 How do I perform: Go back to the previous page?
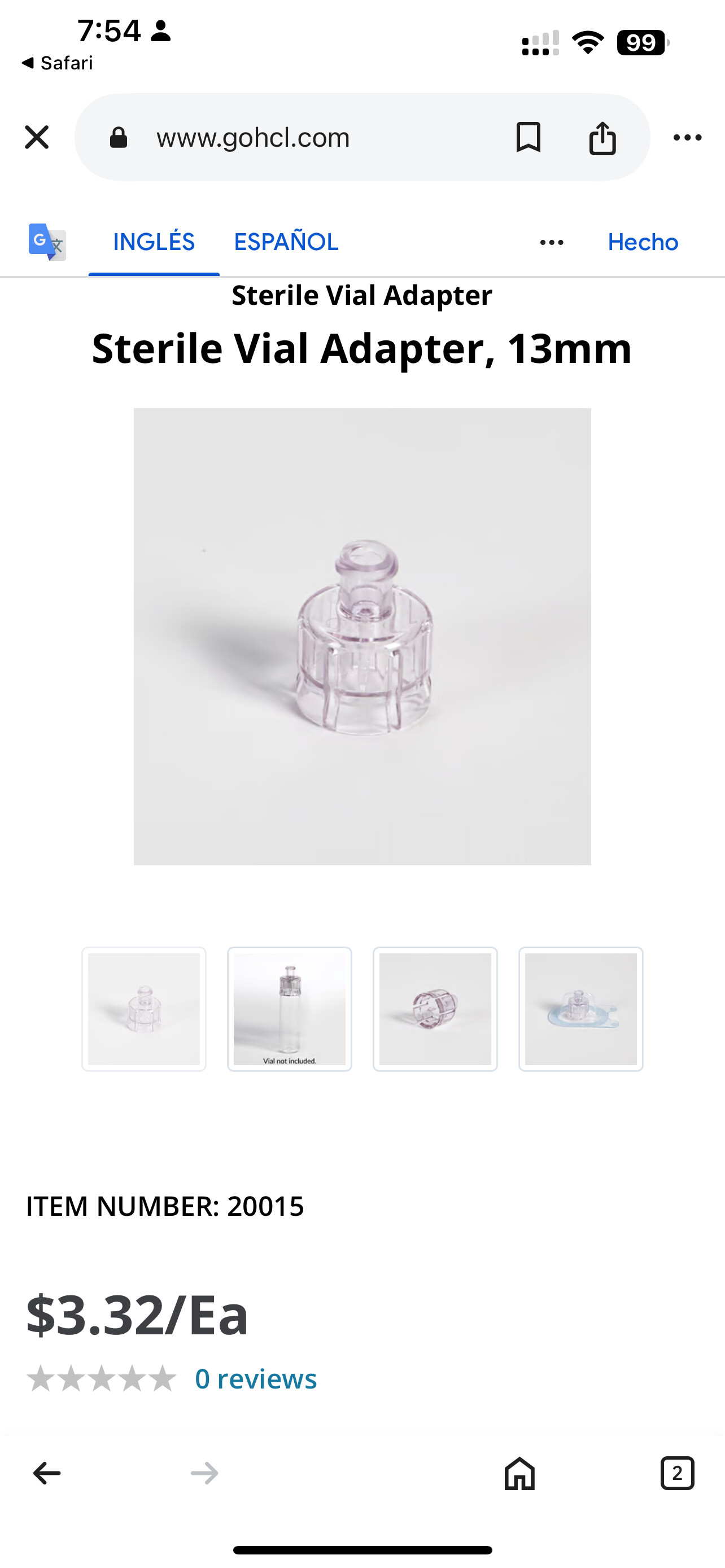[47, 1473]
